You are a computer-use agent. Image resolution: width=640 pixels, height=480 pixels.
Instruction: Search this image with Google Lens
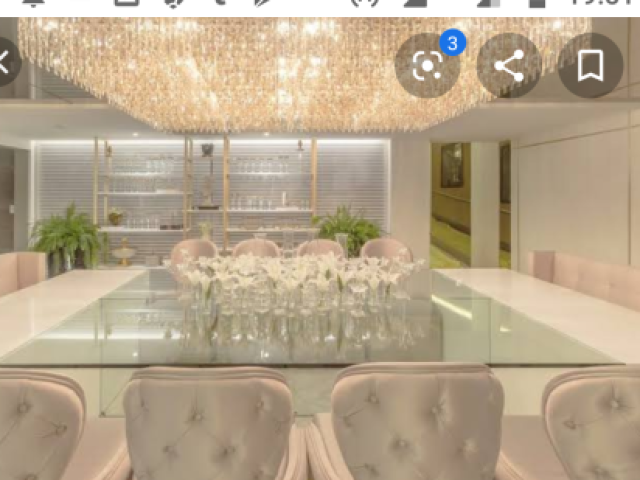(x=427, y=66)
